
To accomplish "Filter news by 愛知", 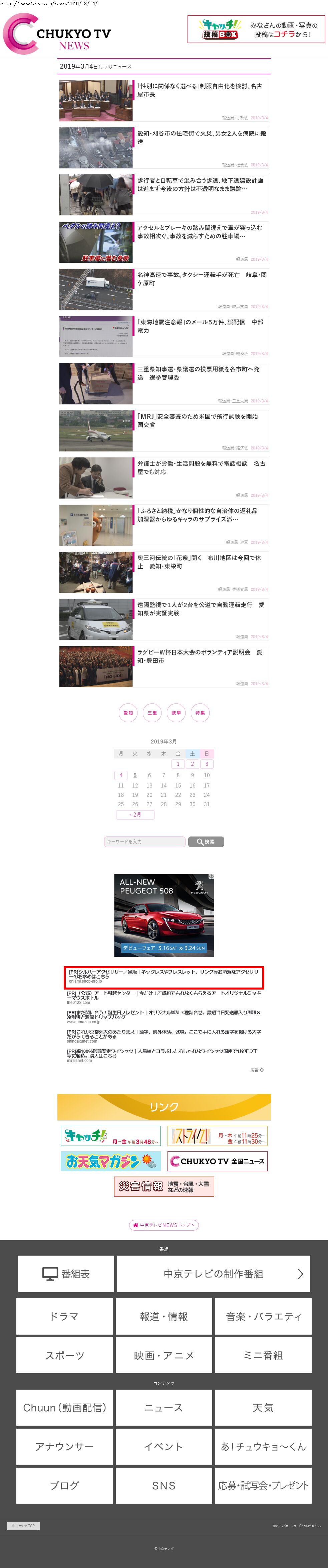I will (x=128, y=713).
